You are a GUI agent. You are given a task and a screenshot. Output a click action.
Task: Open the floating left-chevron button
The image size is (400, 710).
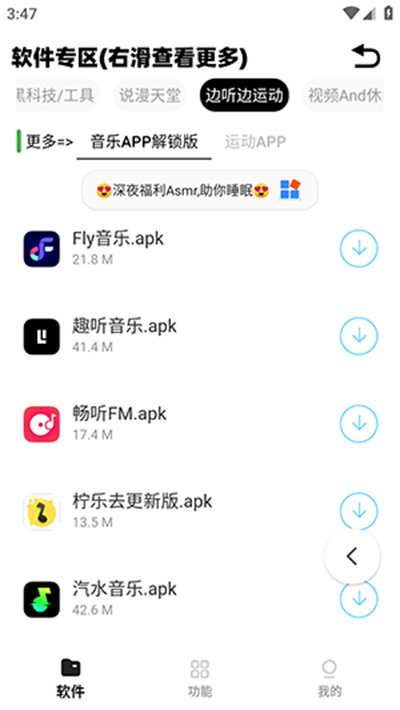coord(352,556)
